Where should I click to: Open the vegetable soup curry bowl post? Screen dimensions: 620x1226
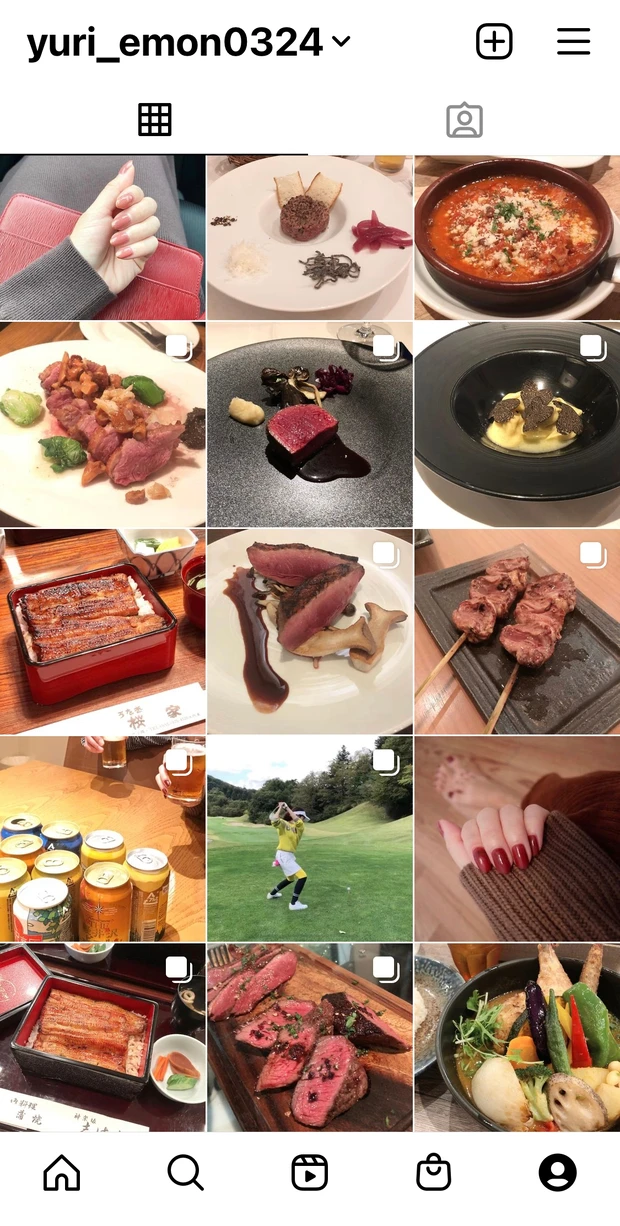pos(517,1037)
